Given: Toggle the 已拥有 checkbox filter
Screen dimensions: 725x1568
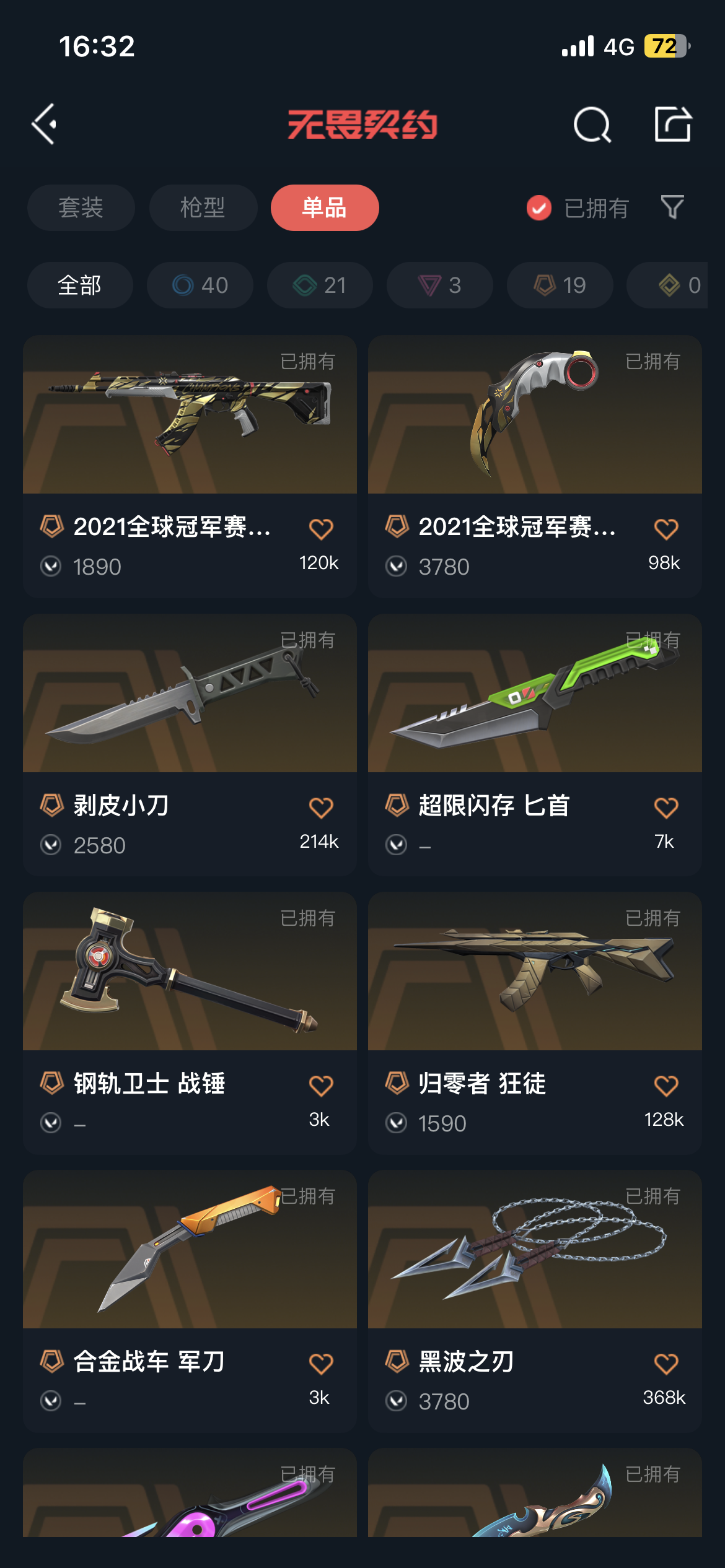Looking at the screenshot, I should coord(539,208).
